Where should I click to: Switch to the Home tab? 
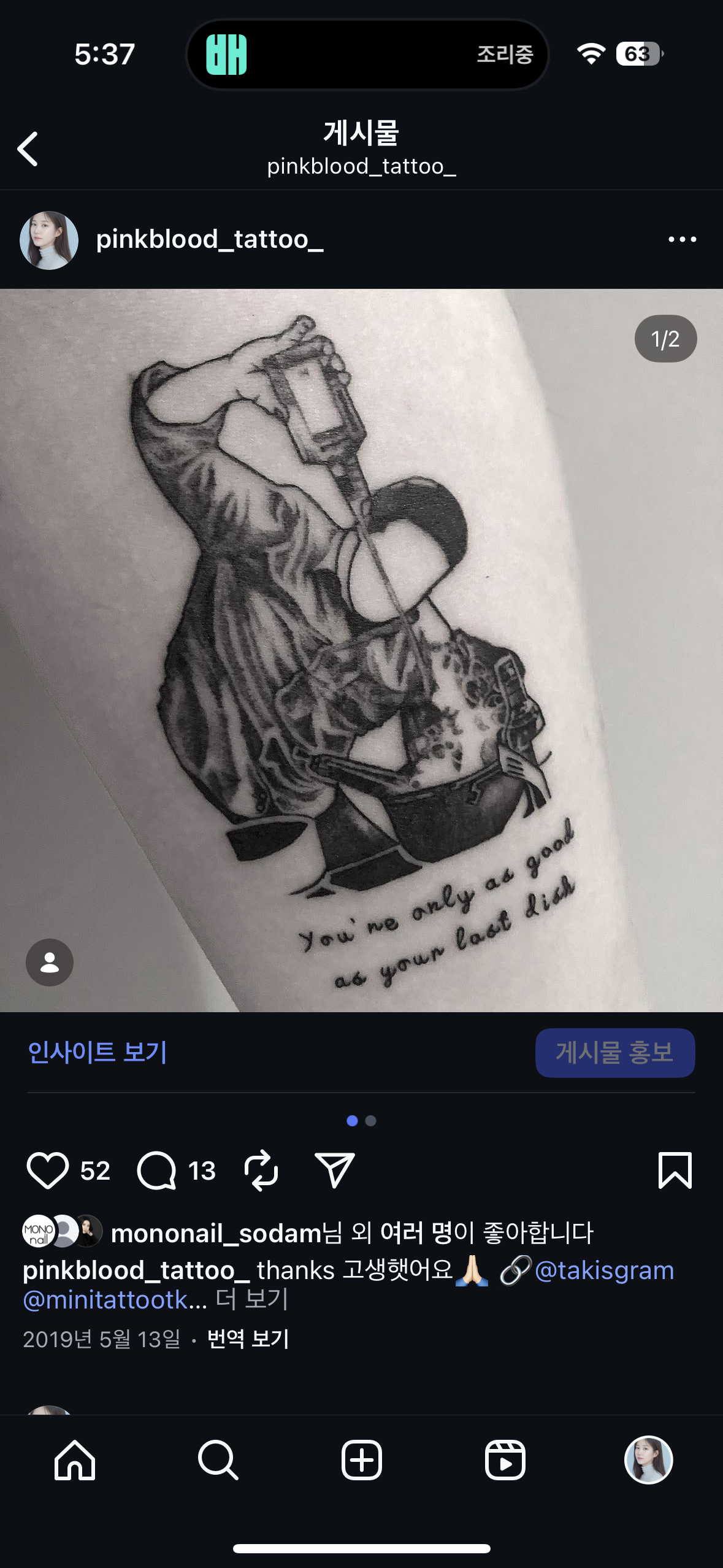coord(75,1460)
